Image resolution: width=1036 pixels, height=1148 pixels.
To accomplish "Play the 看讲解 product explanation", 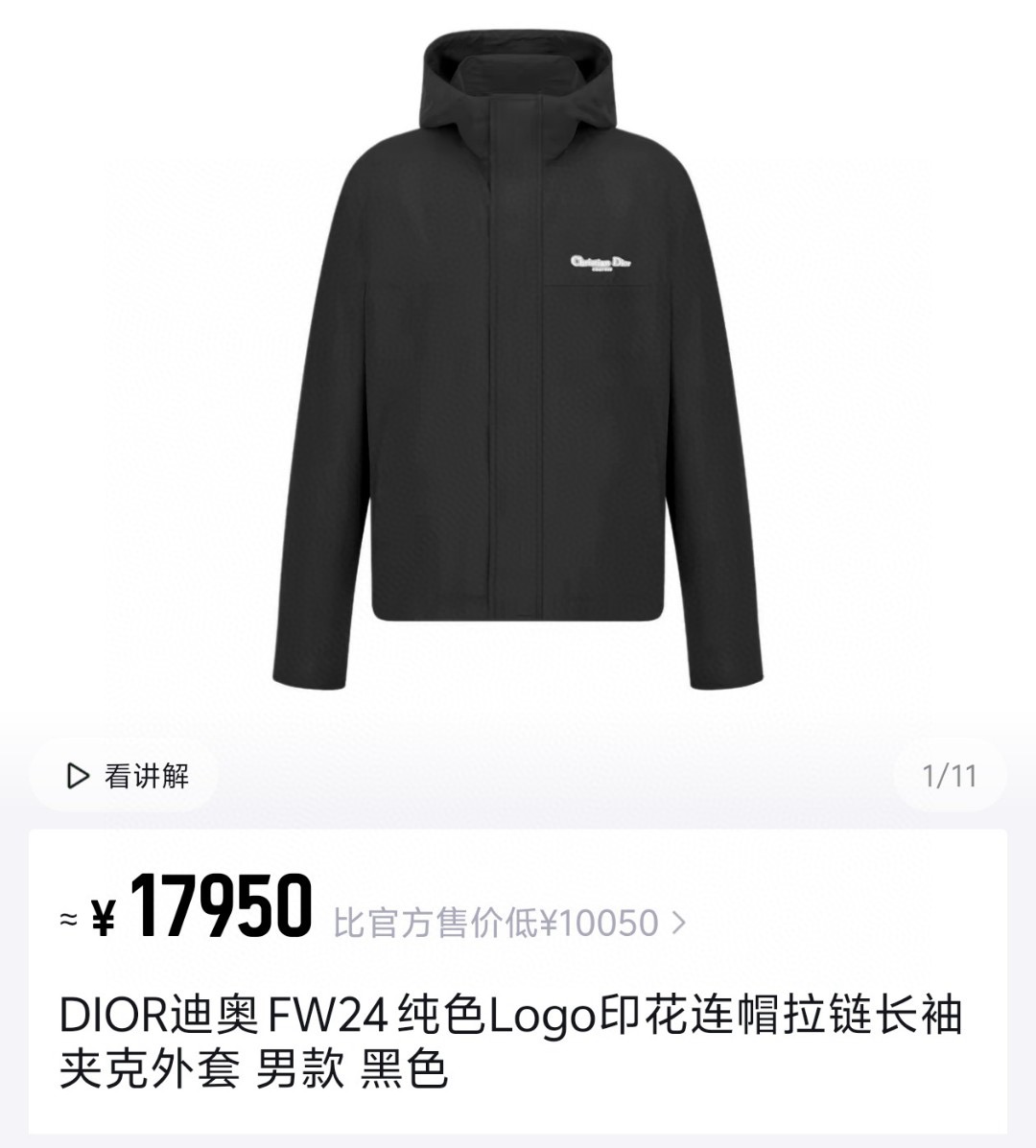I will [126, 776].
